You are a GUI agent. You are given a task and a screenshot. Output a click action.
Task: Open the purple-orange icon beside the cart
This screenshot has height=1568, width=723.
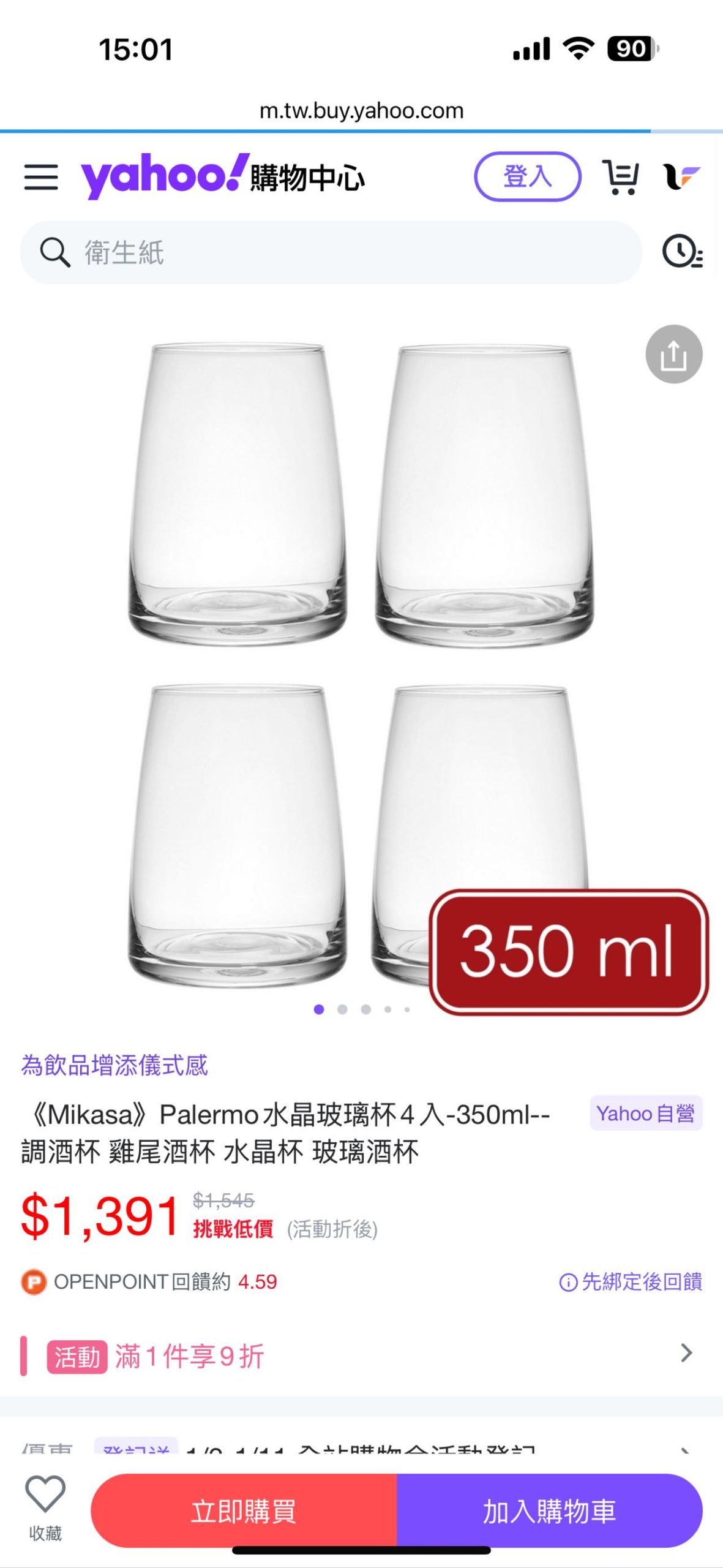tap(681, 177)
